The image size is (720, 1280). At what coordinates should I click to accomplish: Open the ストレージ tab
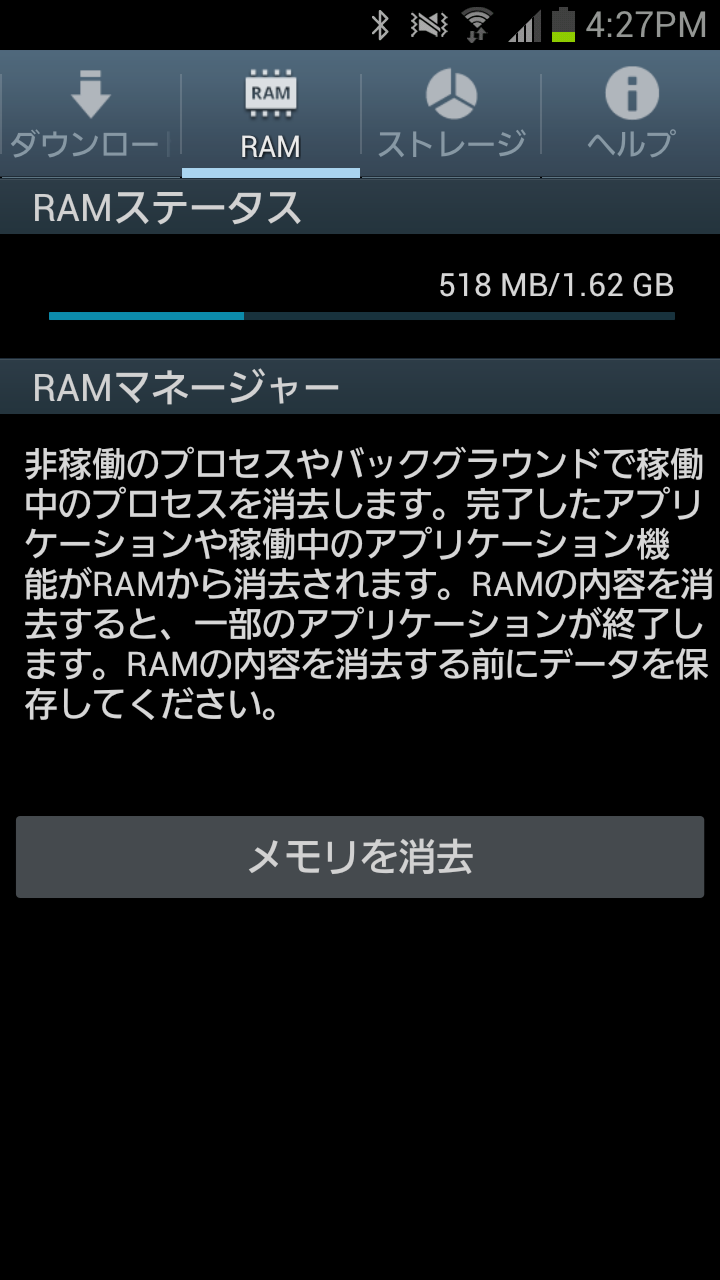tap(451, 115)
